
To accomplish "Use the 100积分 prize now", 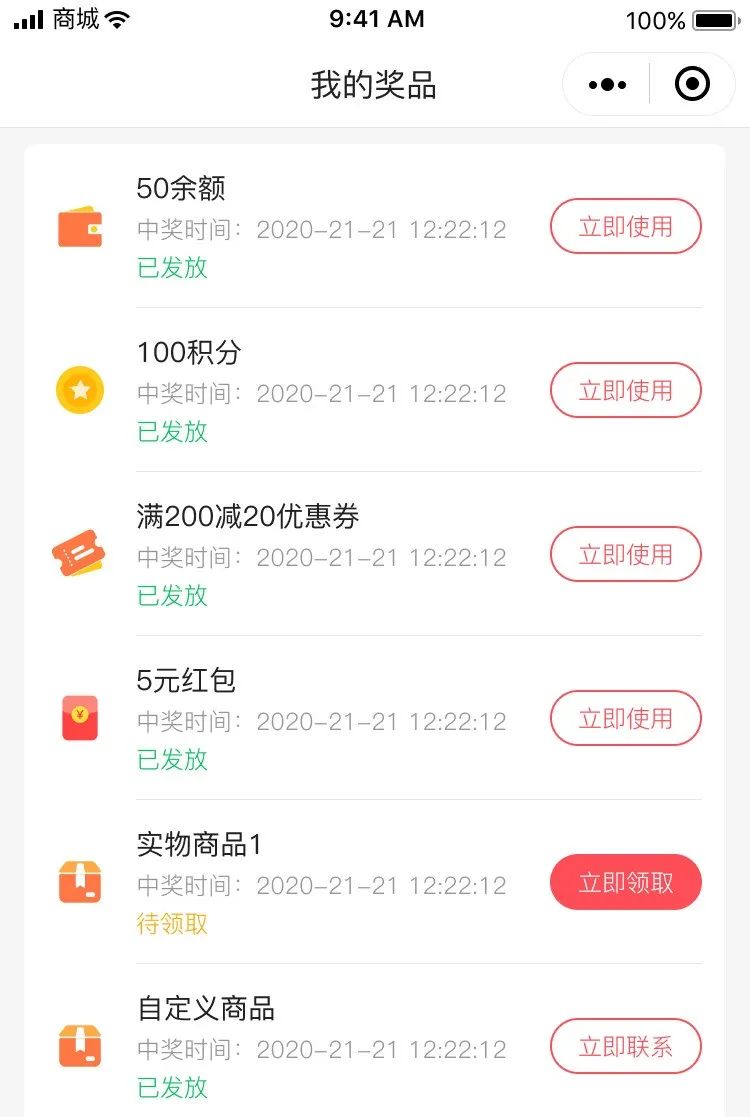I will pyautogui.click(x=625, y=390).
